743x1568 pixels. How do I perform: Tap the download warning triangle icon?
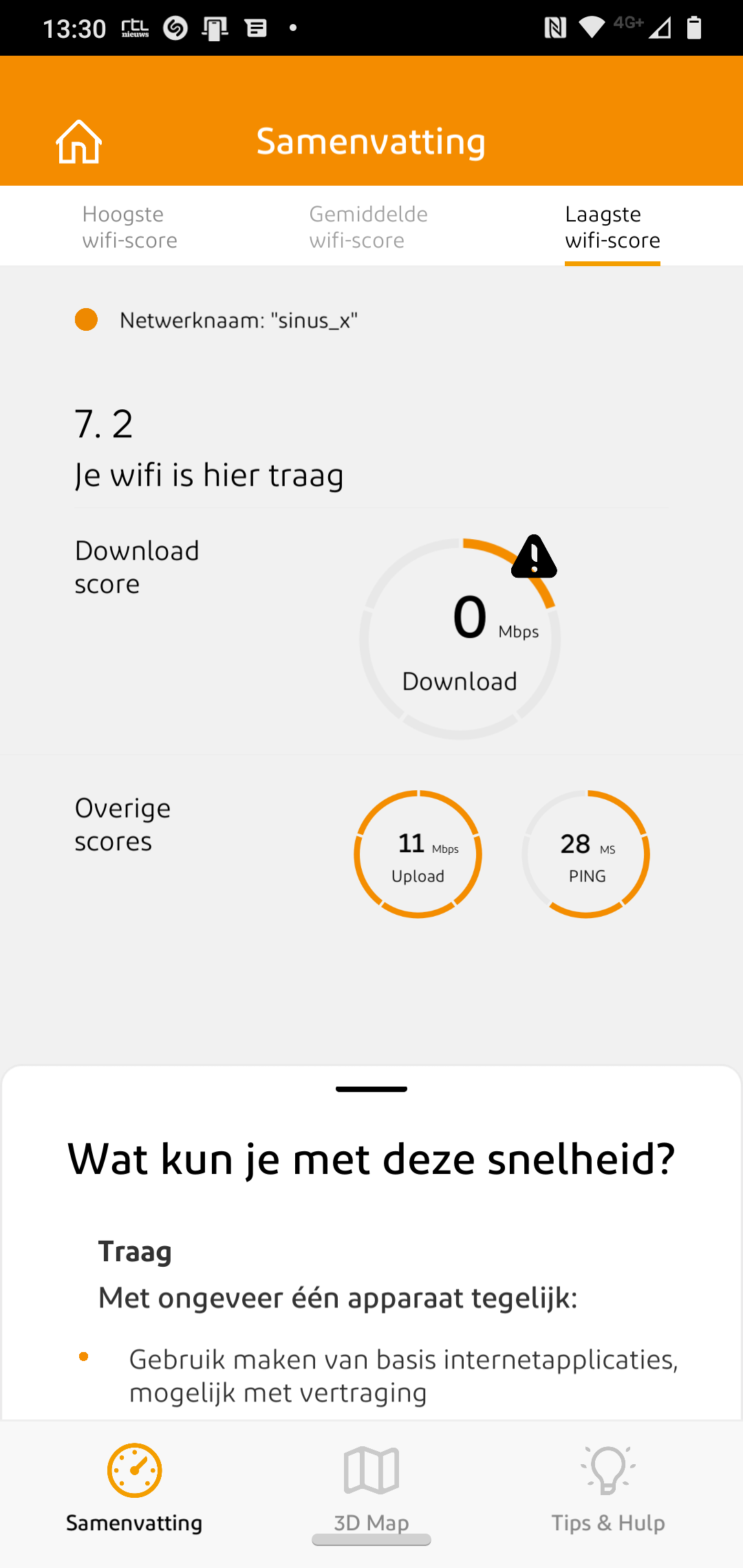click(x=534, y=557)
